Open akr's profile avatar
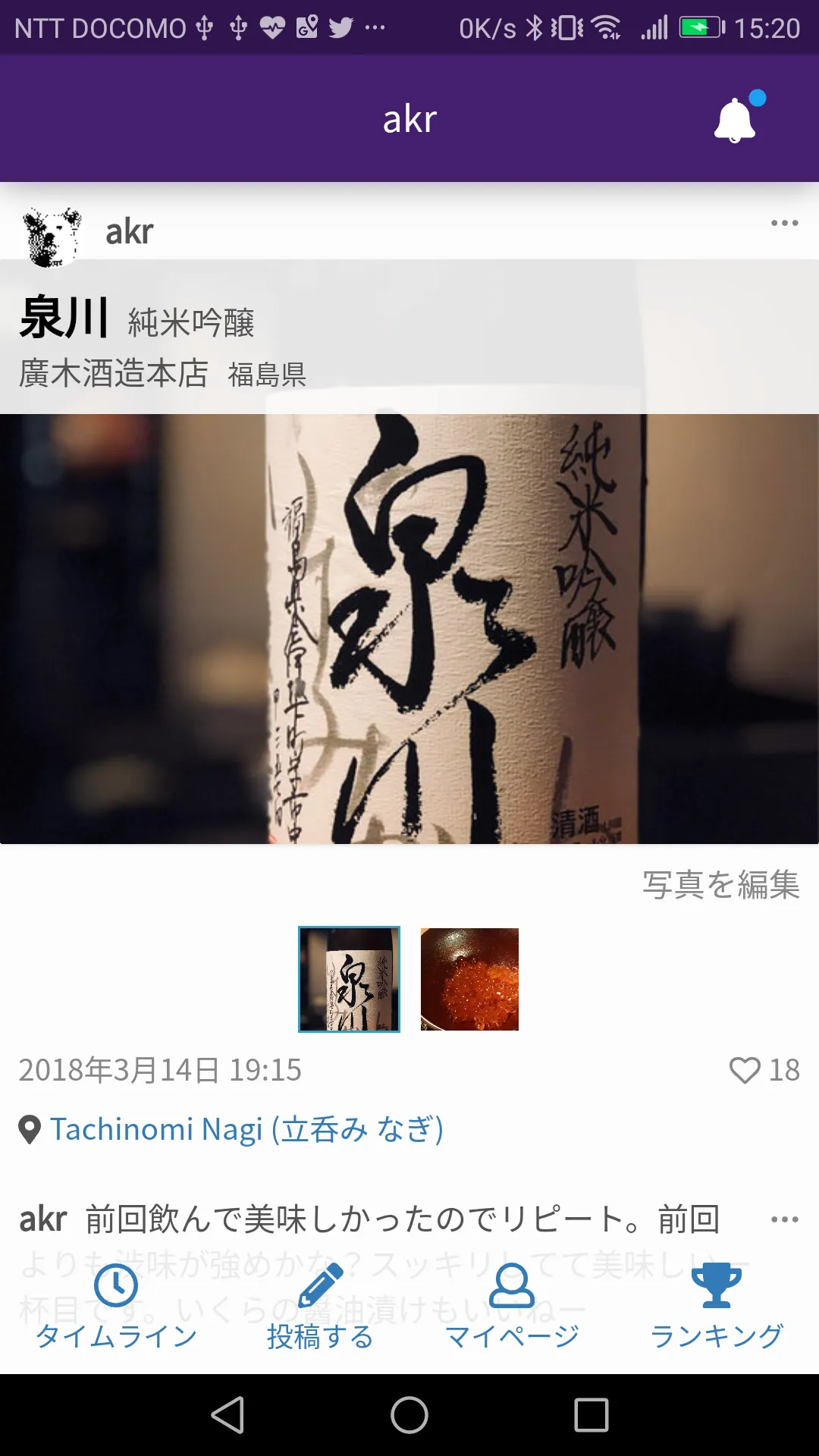The width and height of the screenshot is (819, 1456). pos(52,235)
